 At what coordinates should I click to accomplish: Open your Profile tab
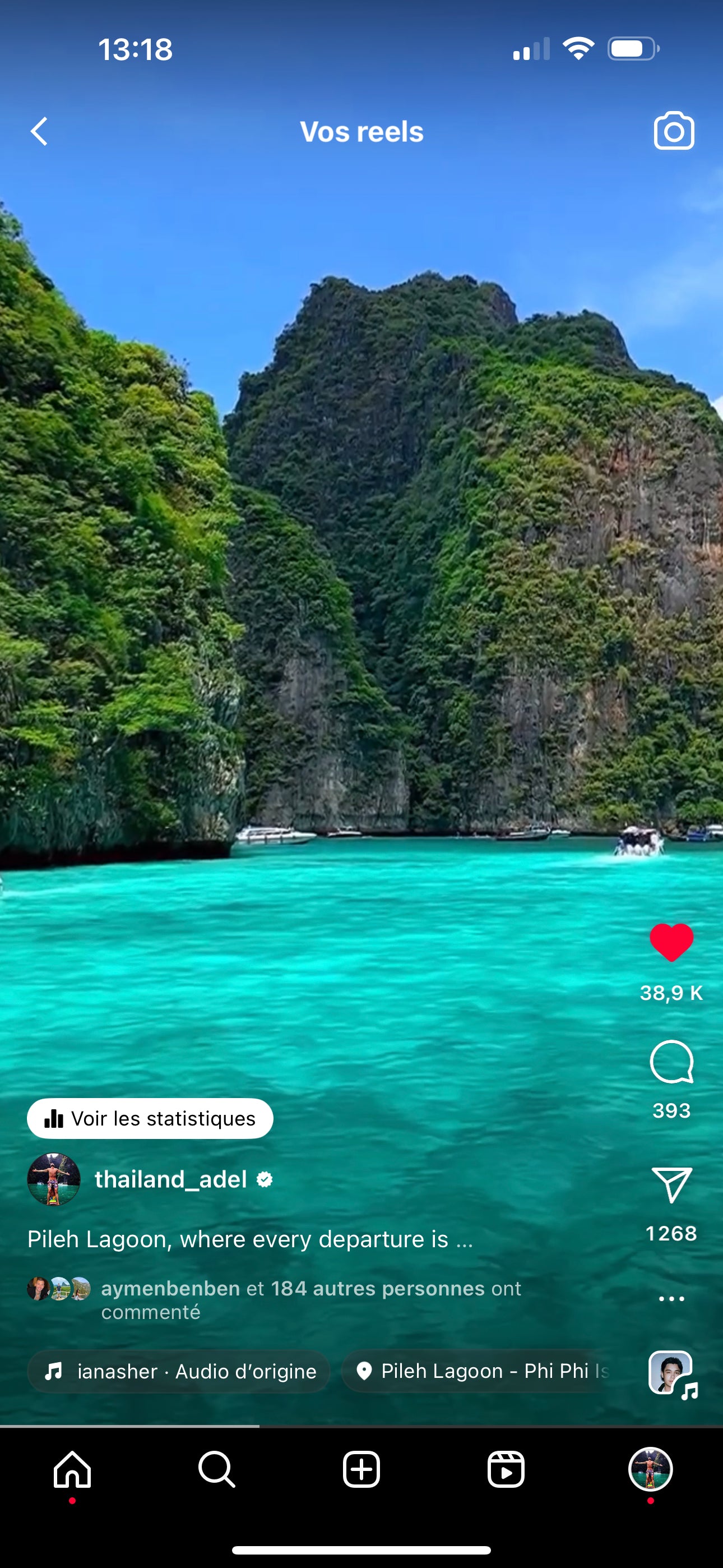[650, 1469]
